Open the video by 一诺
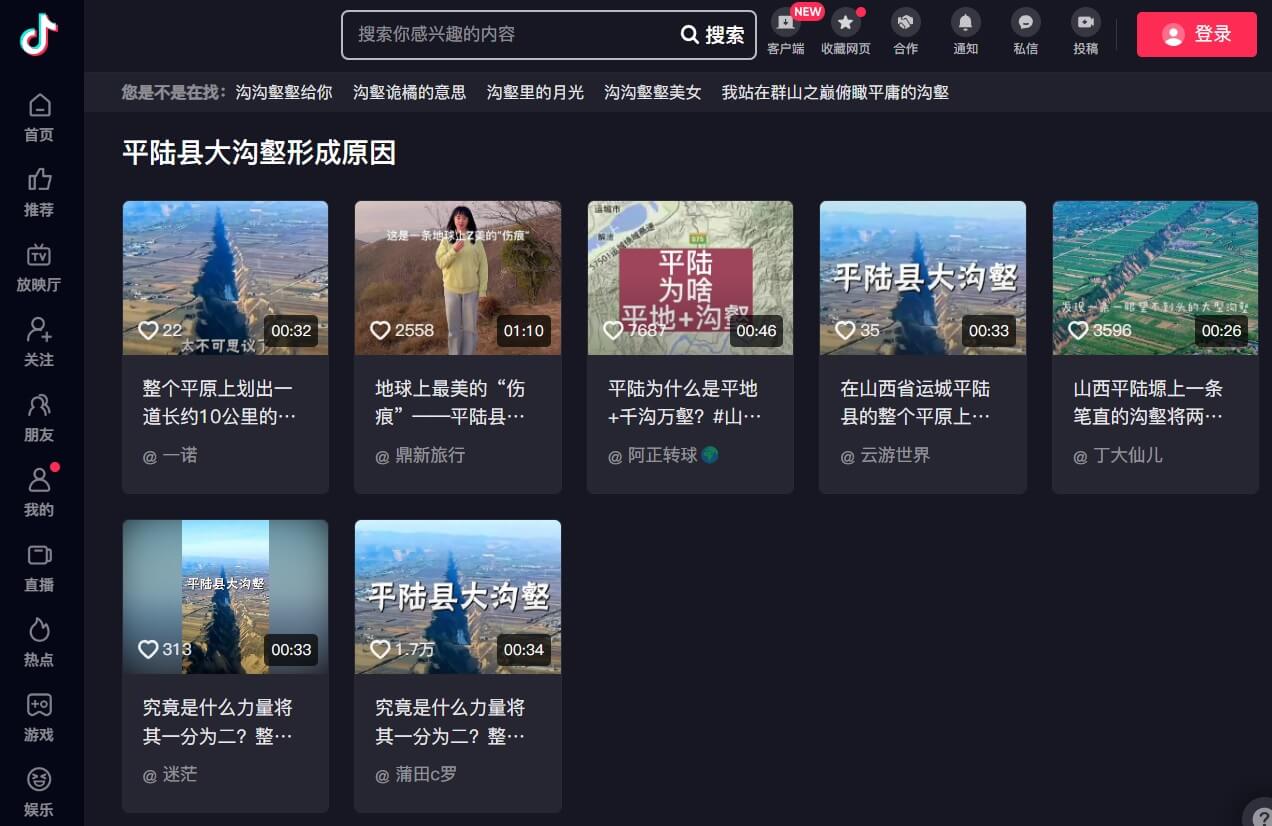Viewport: 1272px width, 826px height. tap(225, 278)
